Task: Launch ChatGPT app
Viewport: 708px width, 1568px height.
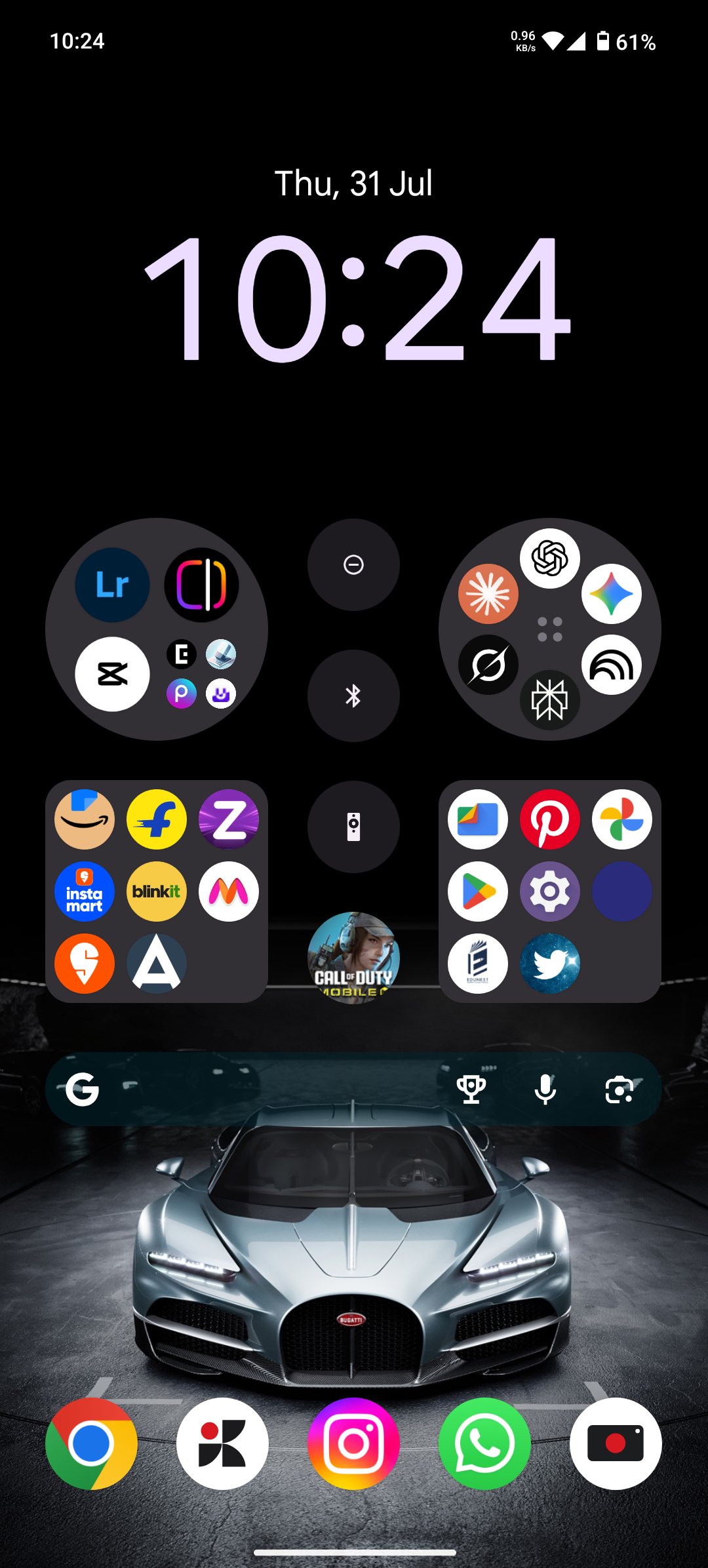Action: (549, 559)
